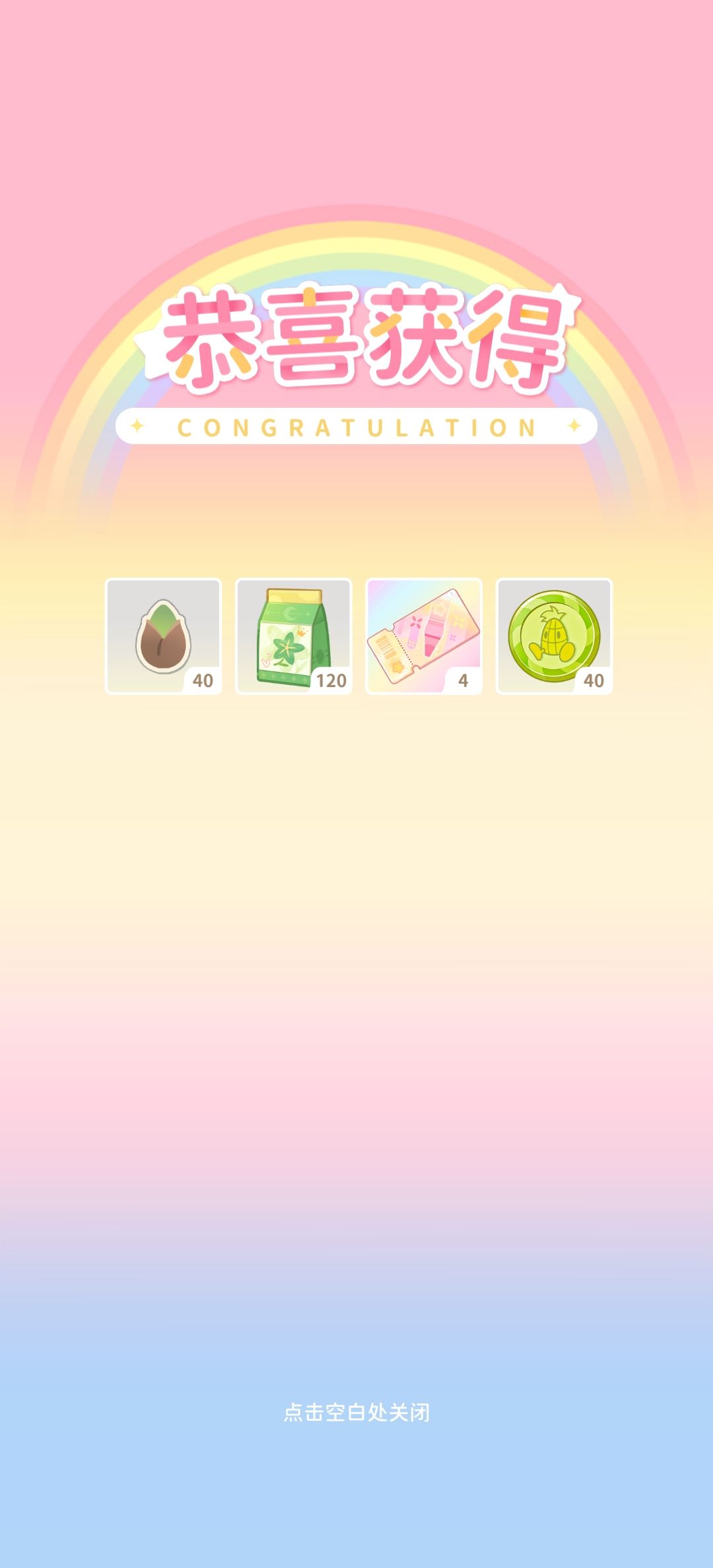The height and width of the screenshot is (1568, 713).
Task: Select the pink ticket reward showing 4
Action: (424, 636)
